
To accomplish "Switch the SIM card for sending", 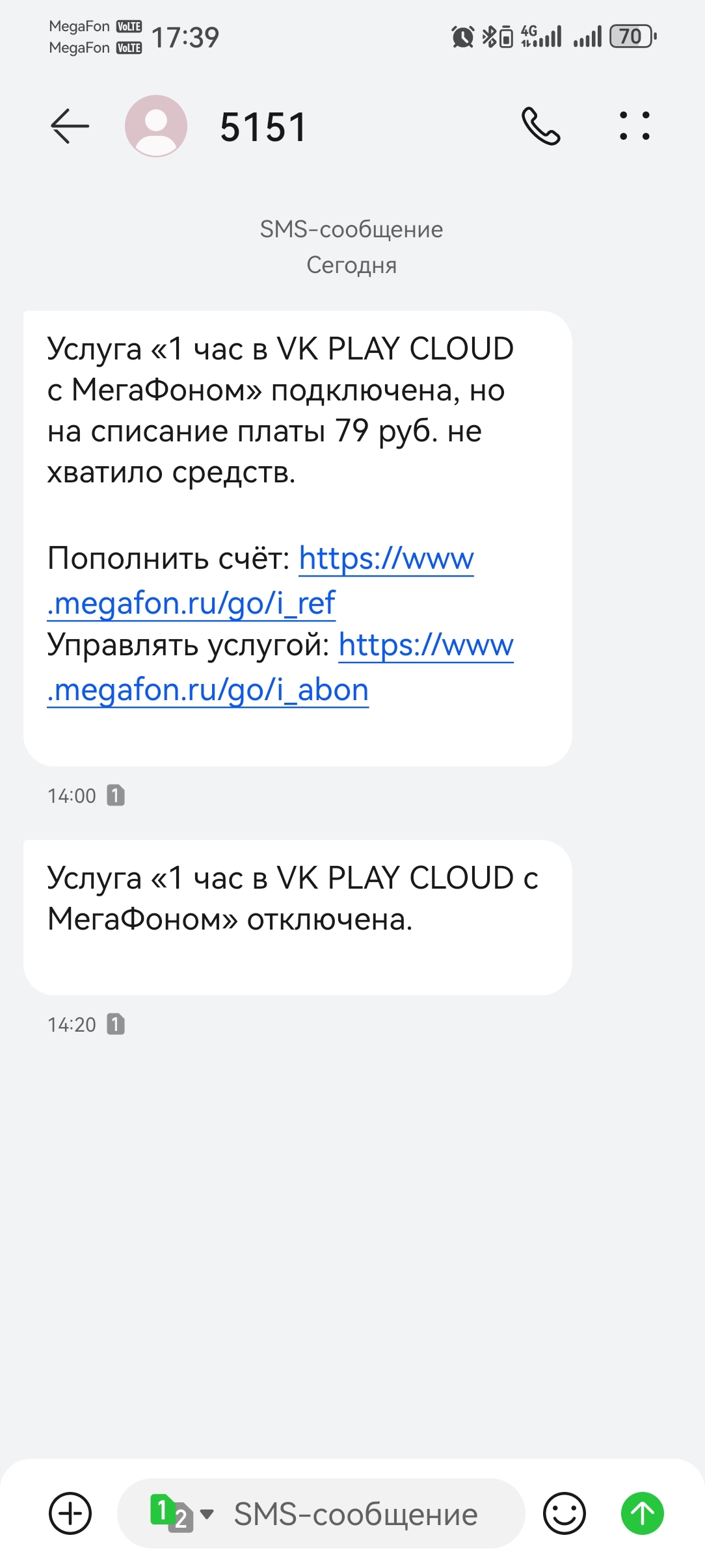I will tap(181, 1513).
